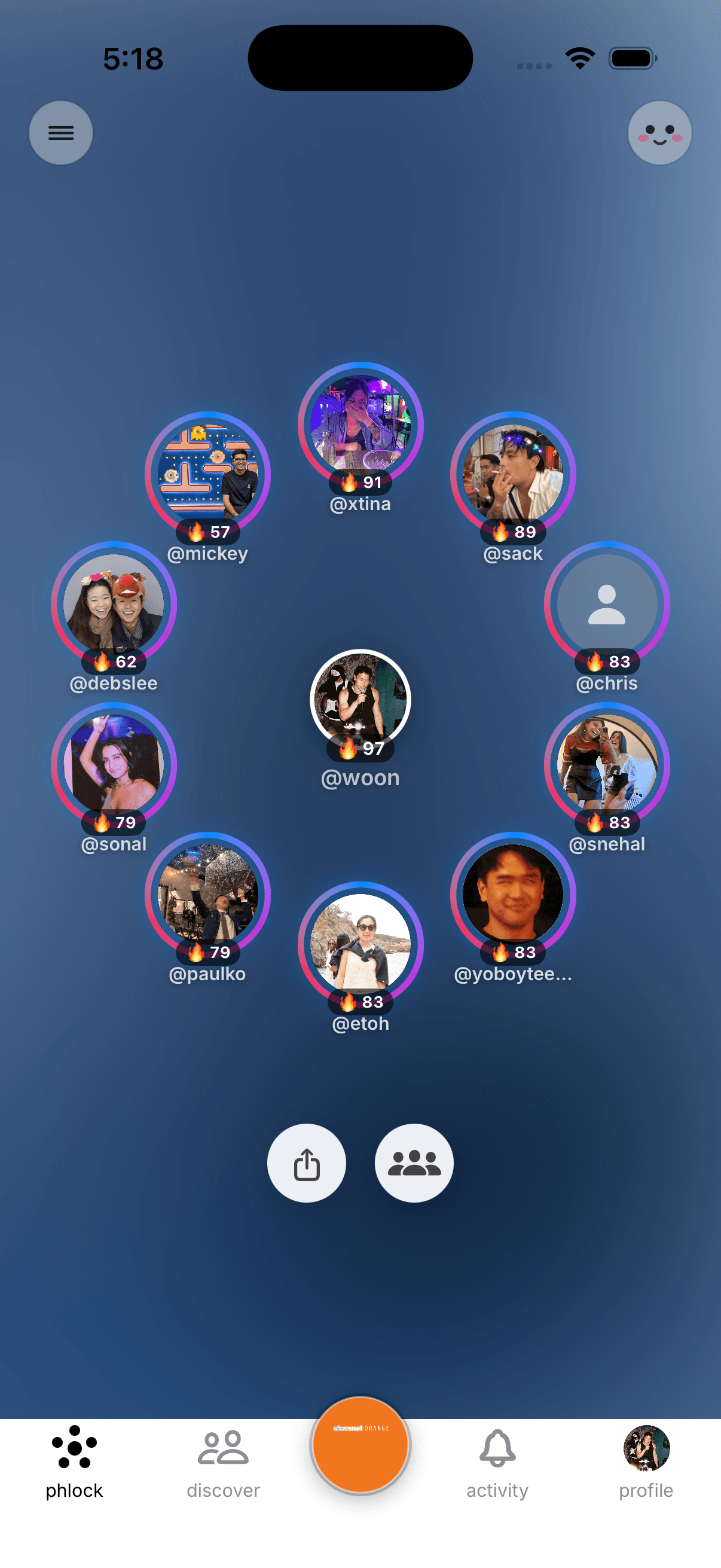Select @debslee's avatar
This screenshot has height=1568, width=721.
tap(114, 604)
